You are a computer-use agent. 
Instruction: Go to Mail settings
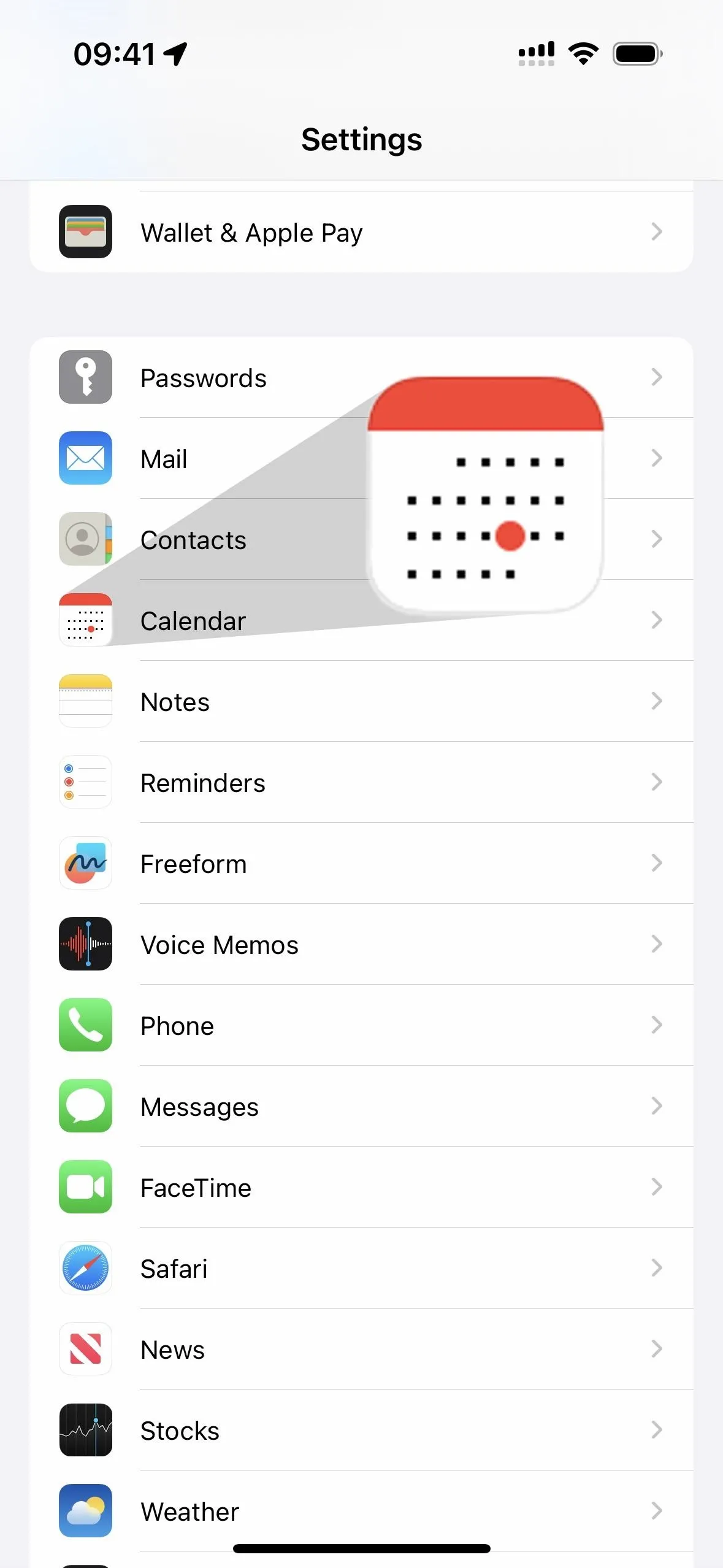pos(361,458)
